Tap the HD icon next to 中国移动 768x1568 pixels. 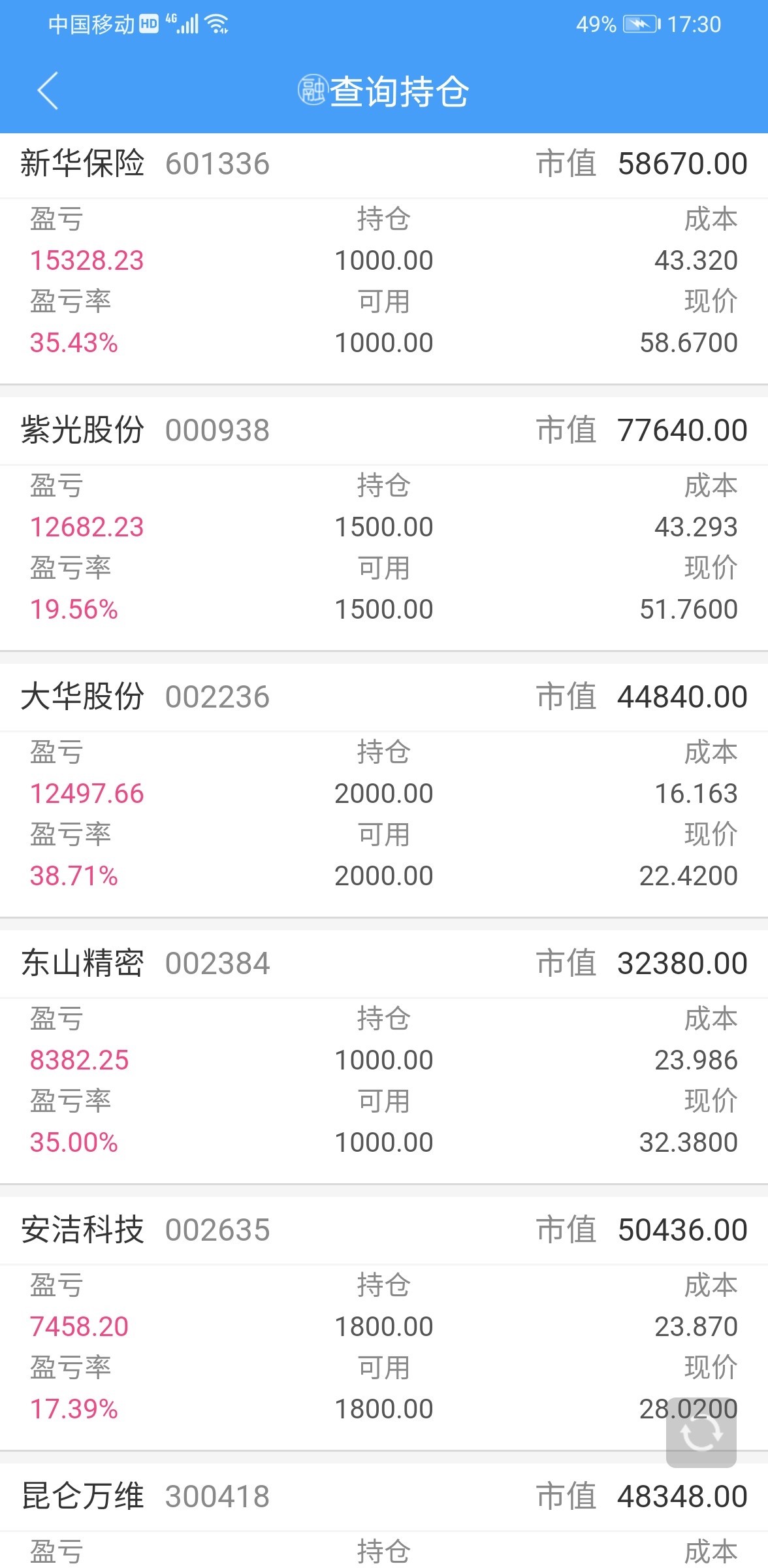(x=148, y=24)
